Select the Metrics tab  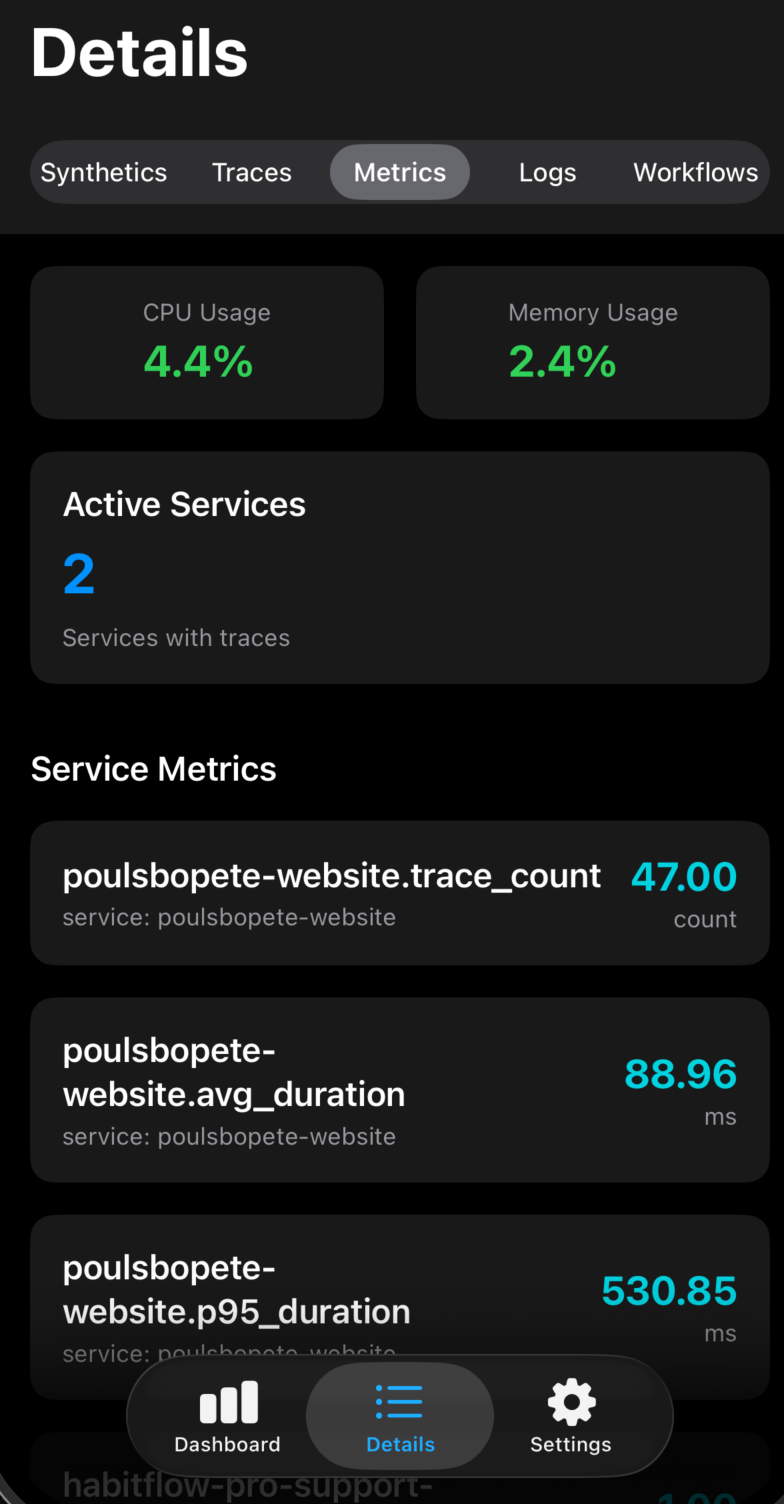coord(399,172)
